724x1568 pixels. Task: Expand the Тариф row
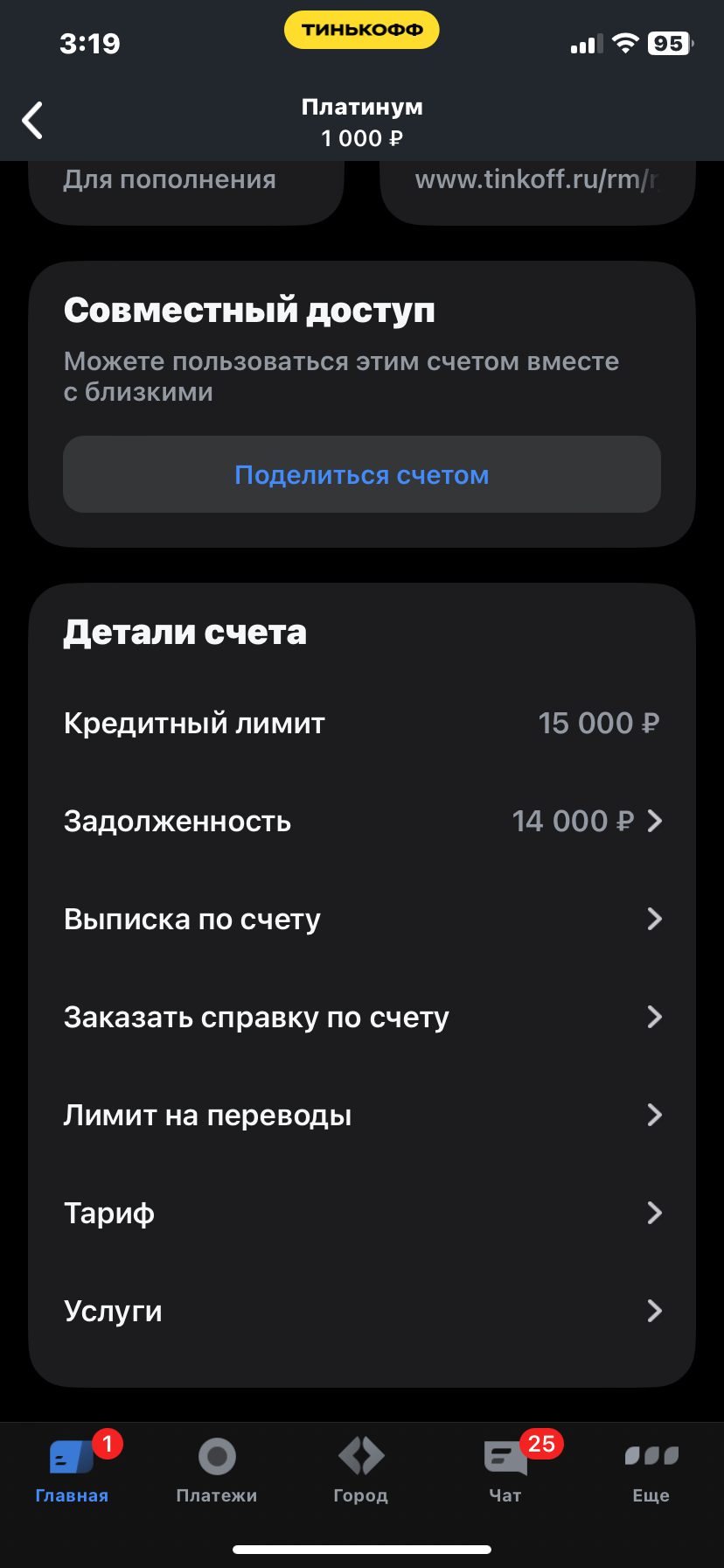361,1213
